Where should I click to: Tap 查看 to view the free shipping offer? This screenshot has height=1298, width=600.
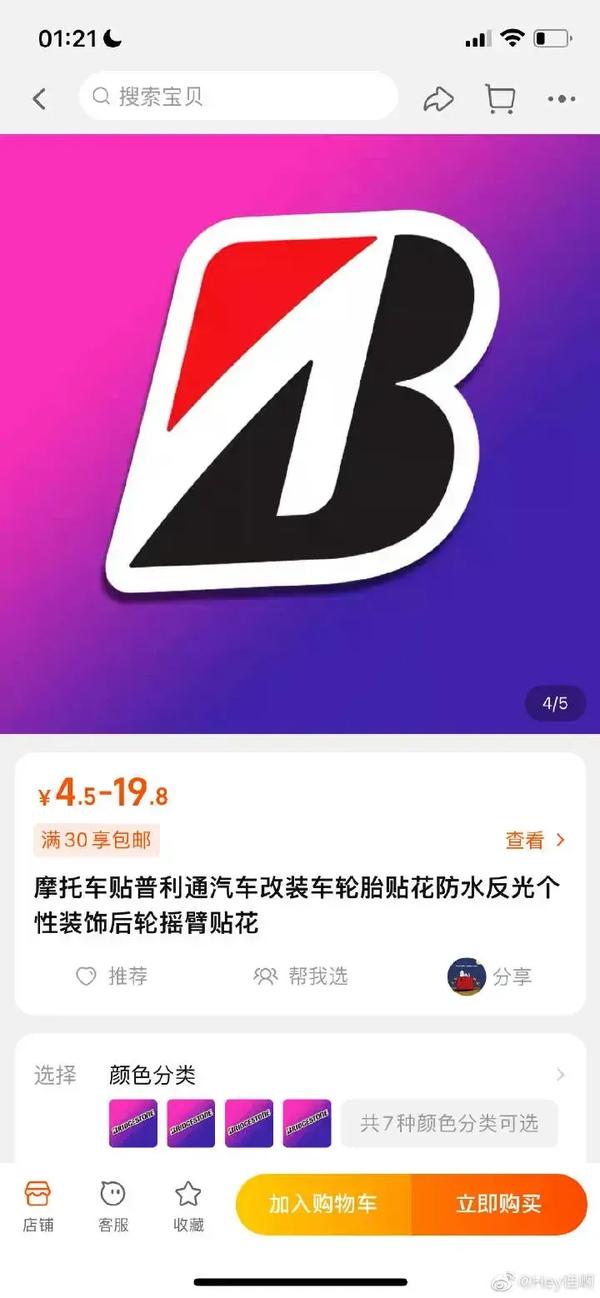pyautogui.click(x=535, y=840)
